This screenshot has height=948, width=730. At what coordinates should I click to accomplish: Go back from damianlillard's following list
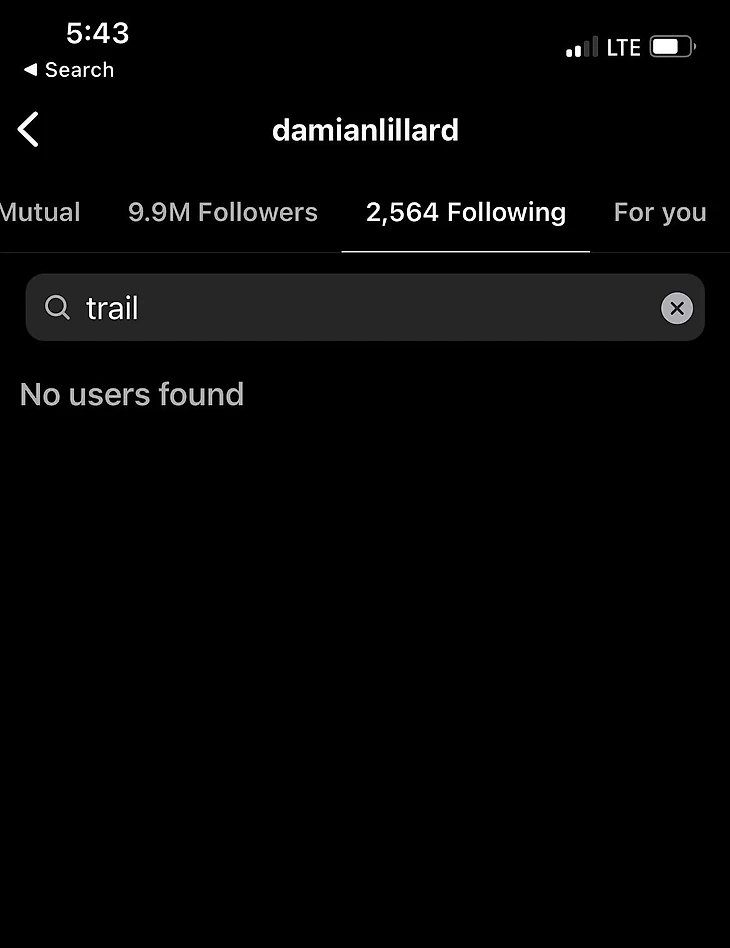pos(28,130)
